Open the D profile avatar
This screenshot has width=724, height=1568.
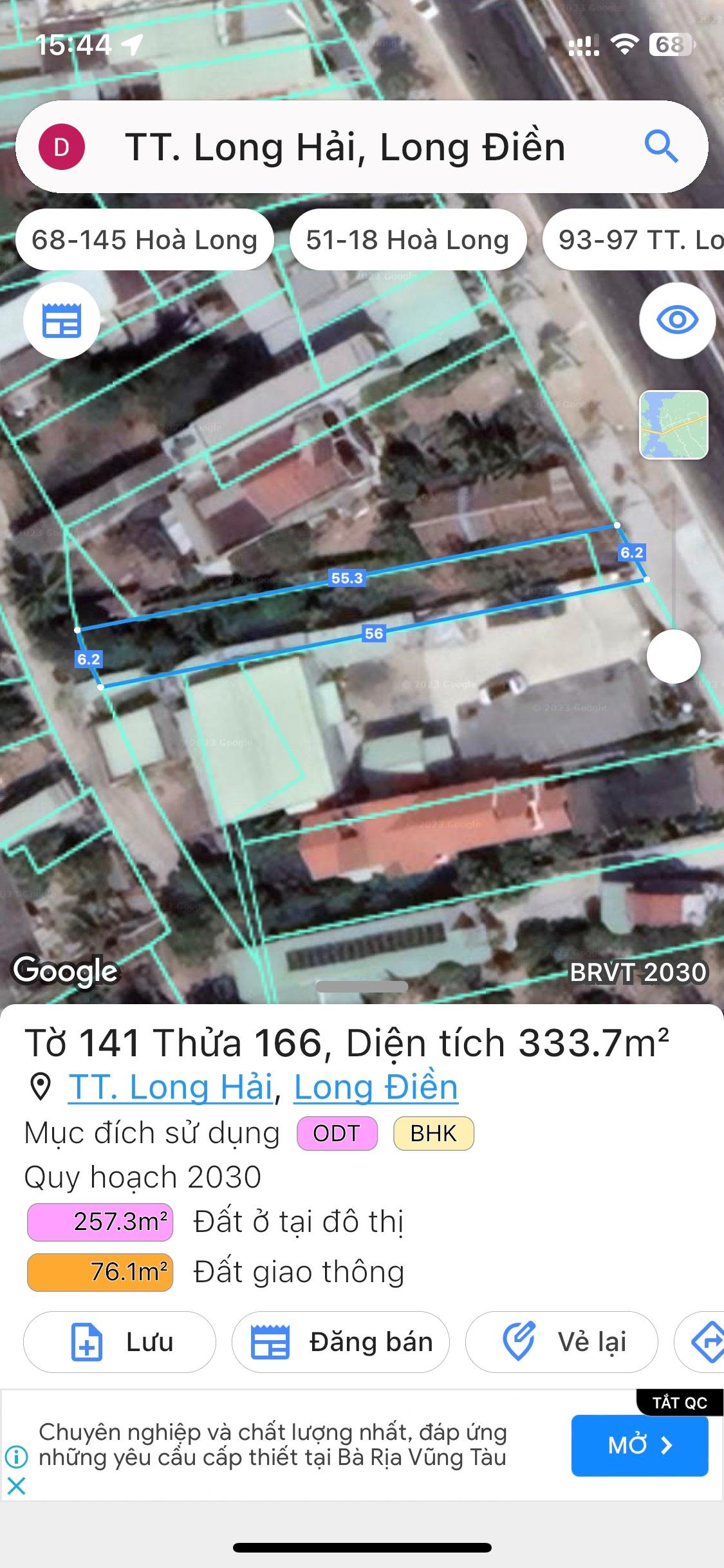coord(62,147)
